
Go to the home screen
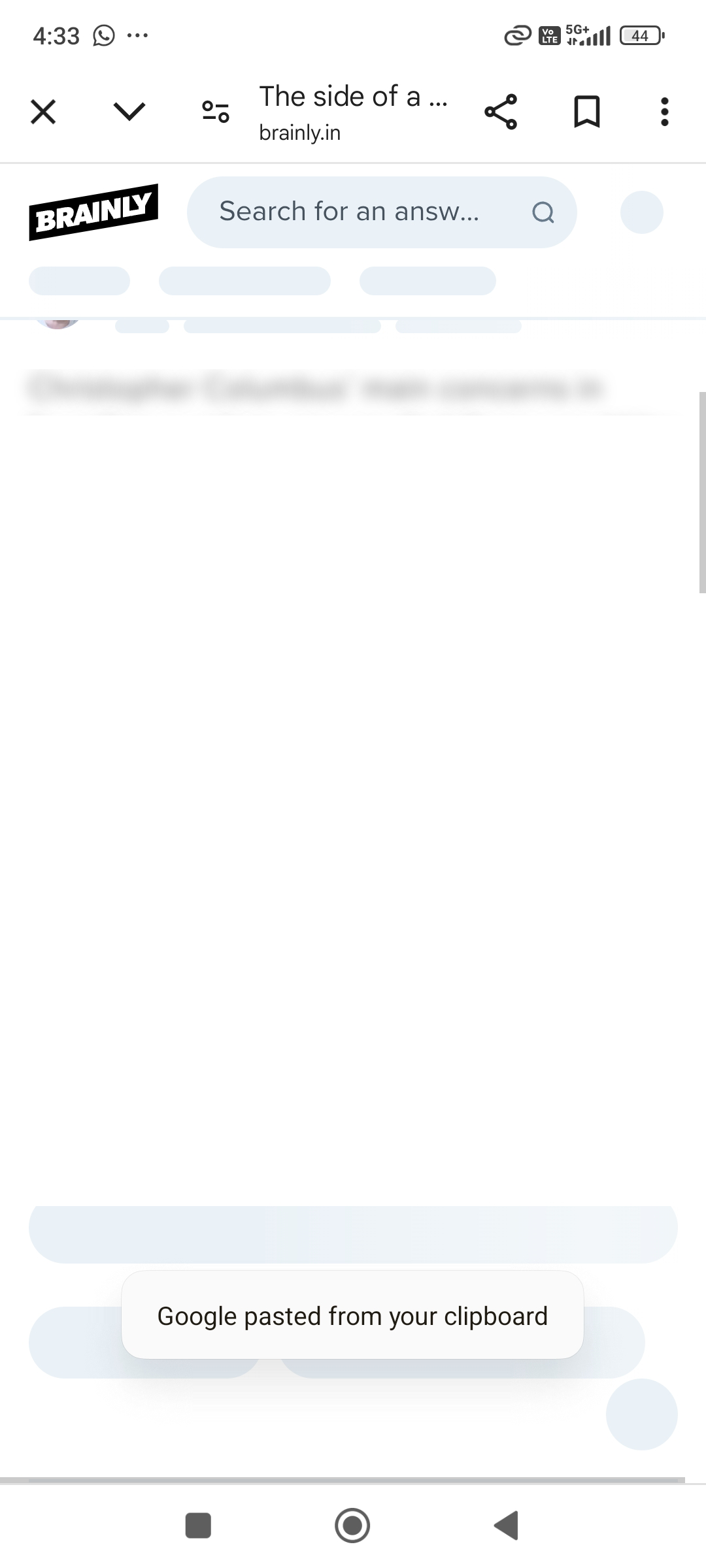[352, 1526]
